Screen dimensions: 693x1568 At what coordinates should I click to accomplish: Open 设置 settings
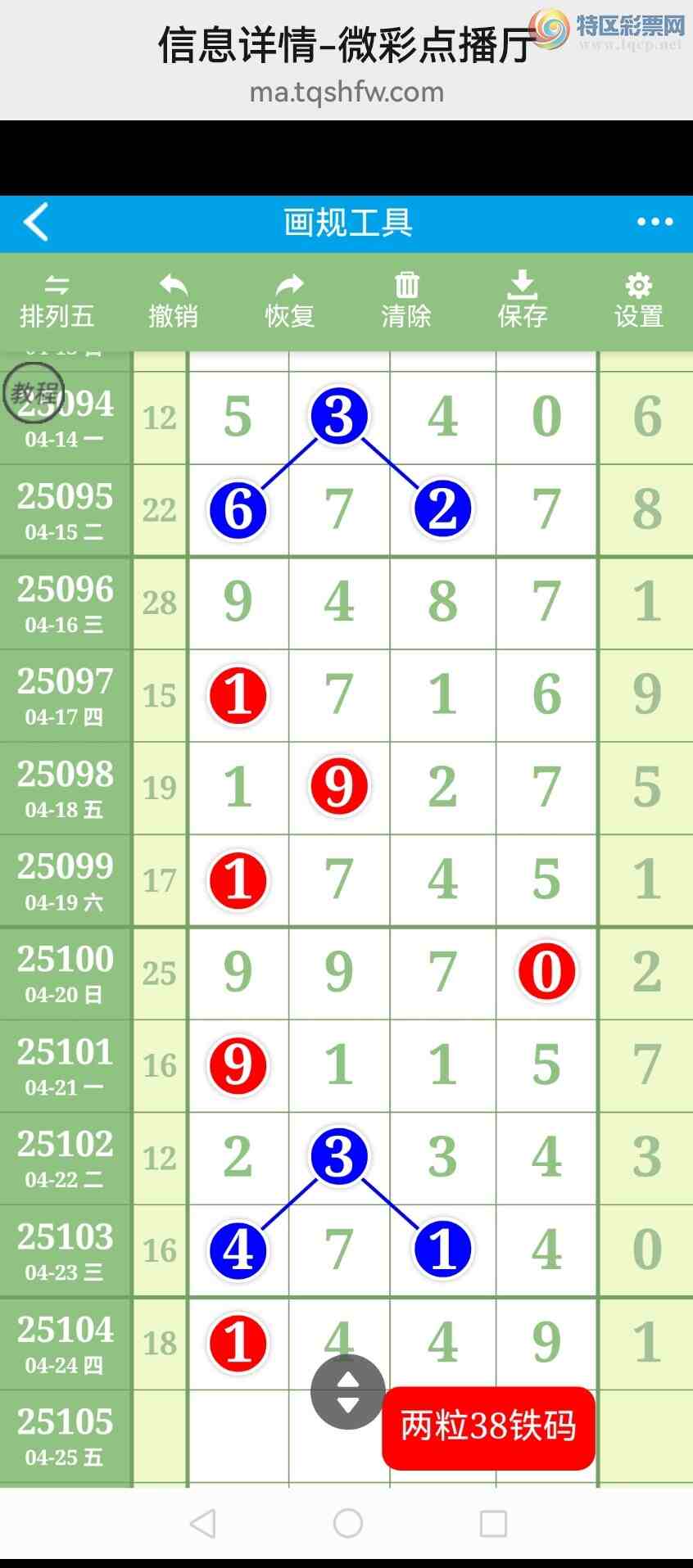point(638,301)
